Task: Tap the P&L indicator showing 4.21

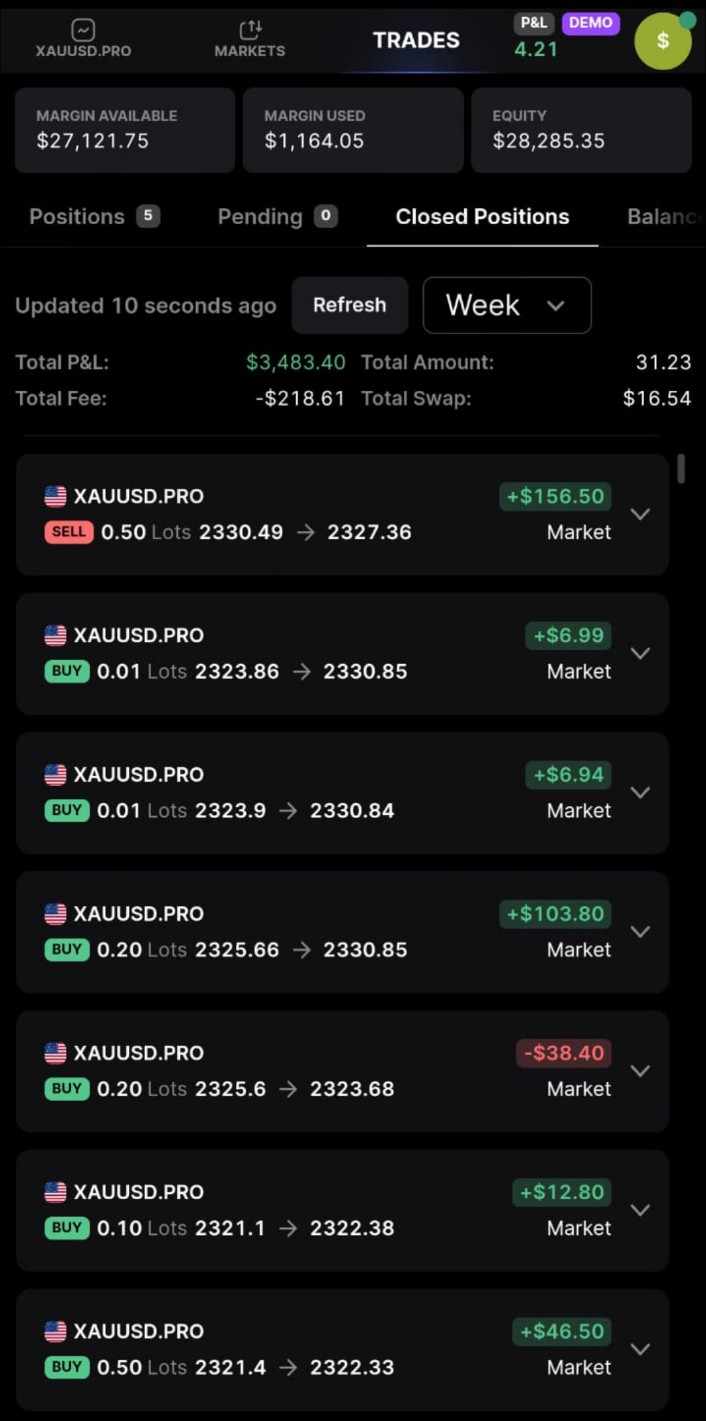Action: [535, 38]
